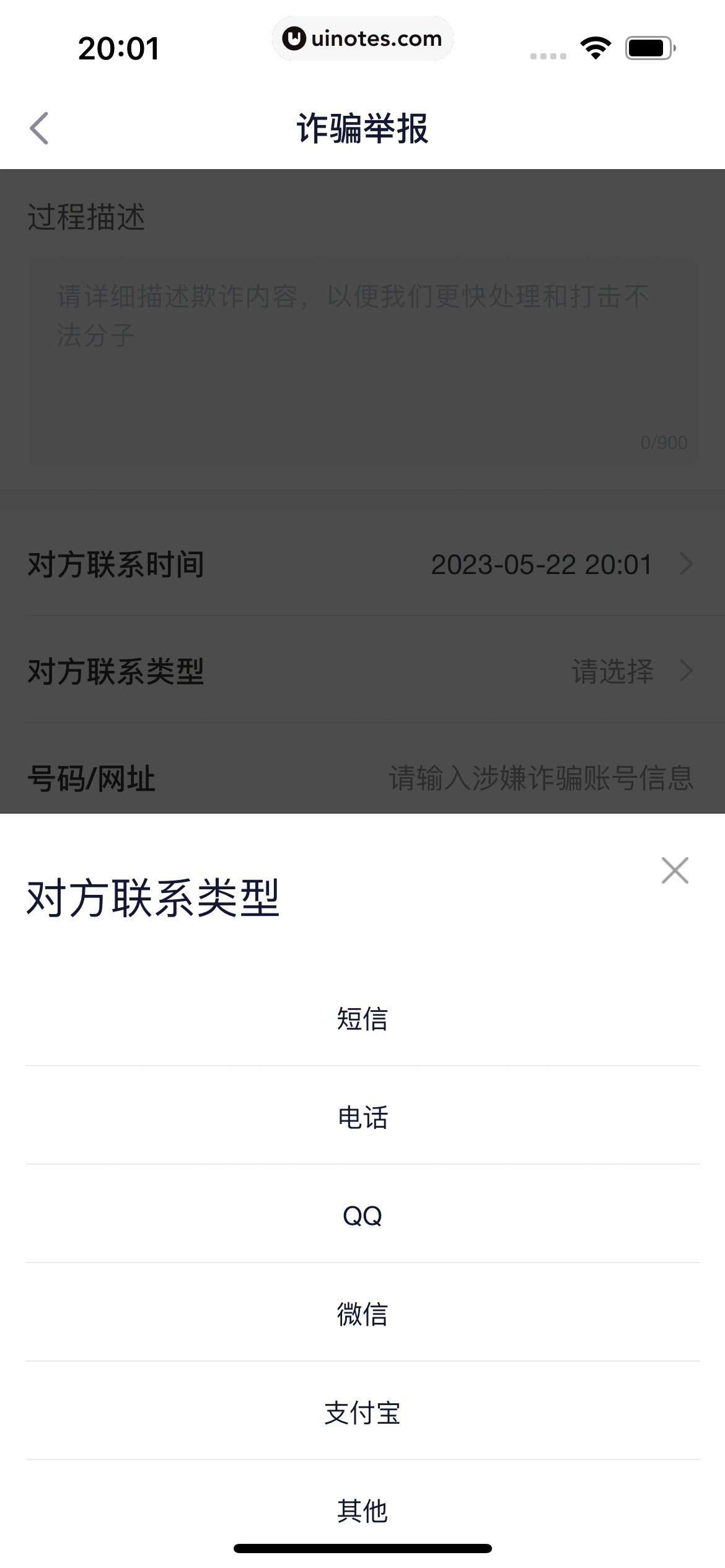The height and width of the screenshot is (1568, 725).
Task: Select 其他 contact type
Action: coord(362,1510)
